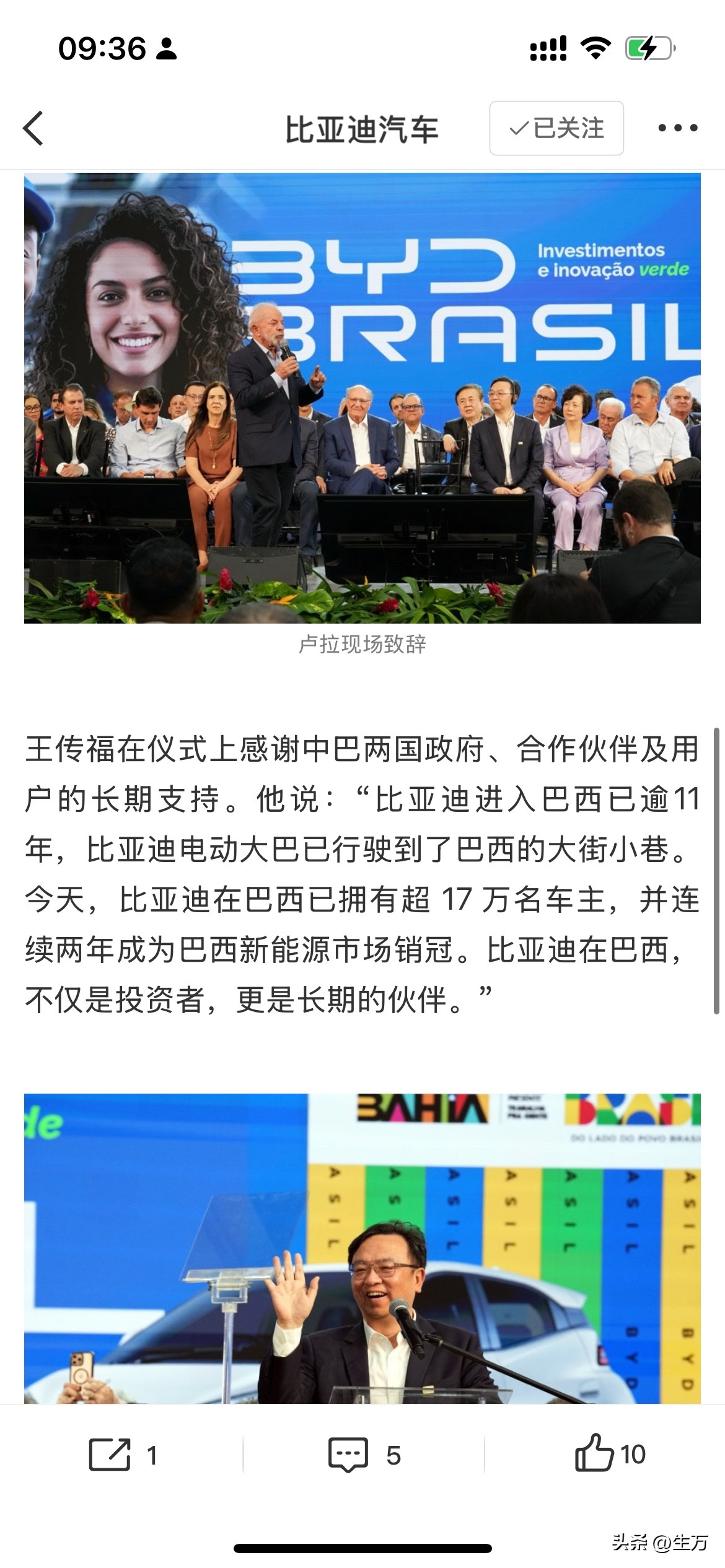725x1568 pixels.
Task: Go back to the previous page
Action: click(33, 128)
